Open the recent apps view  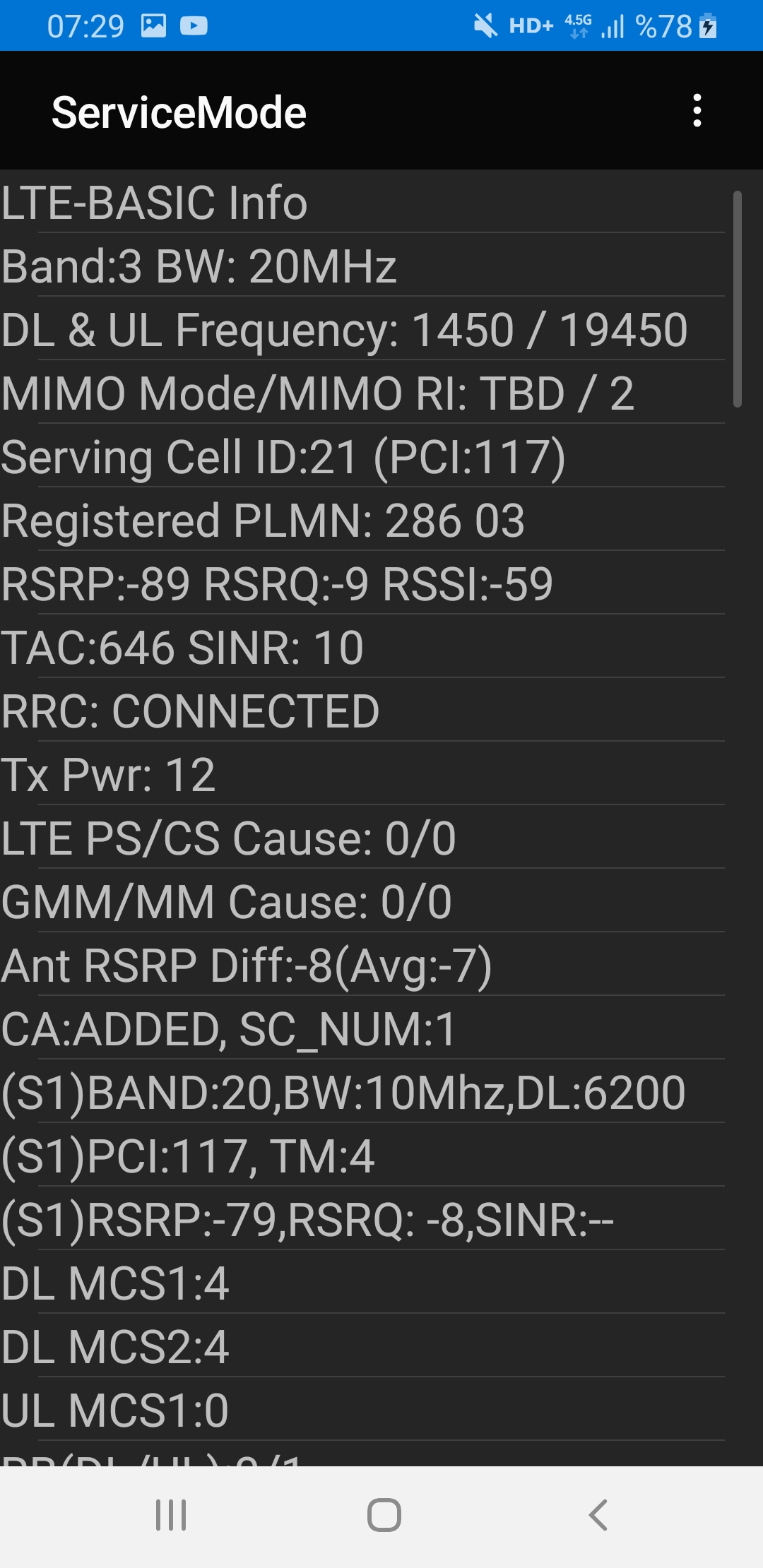click(x=171, y=1514)
